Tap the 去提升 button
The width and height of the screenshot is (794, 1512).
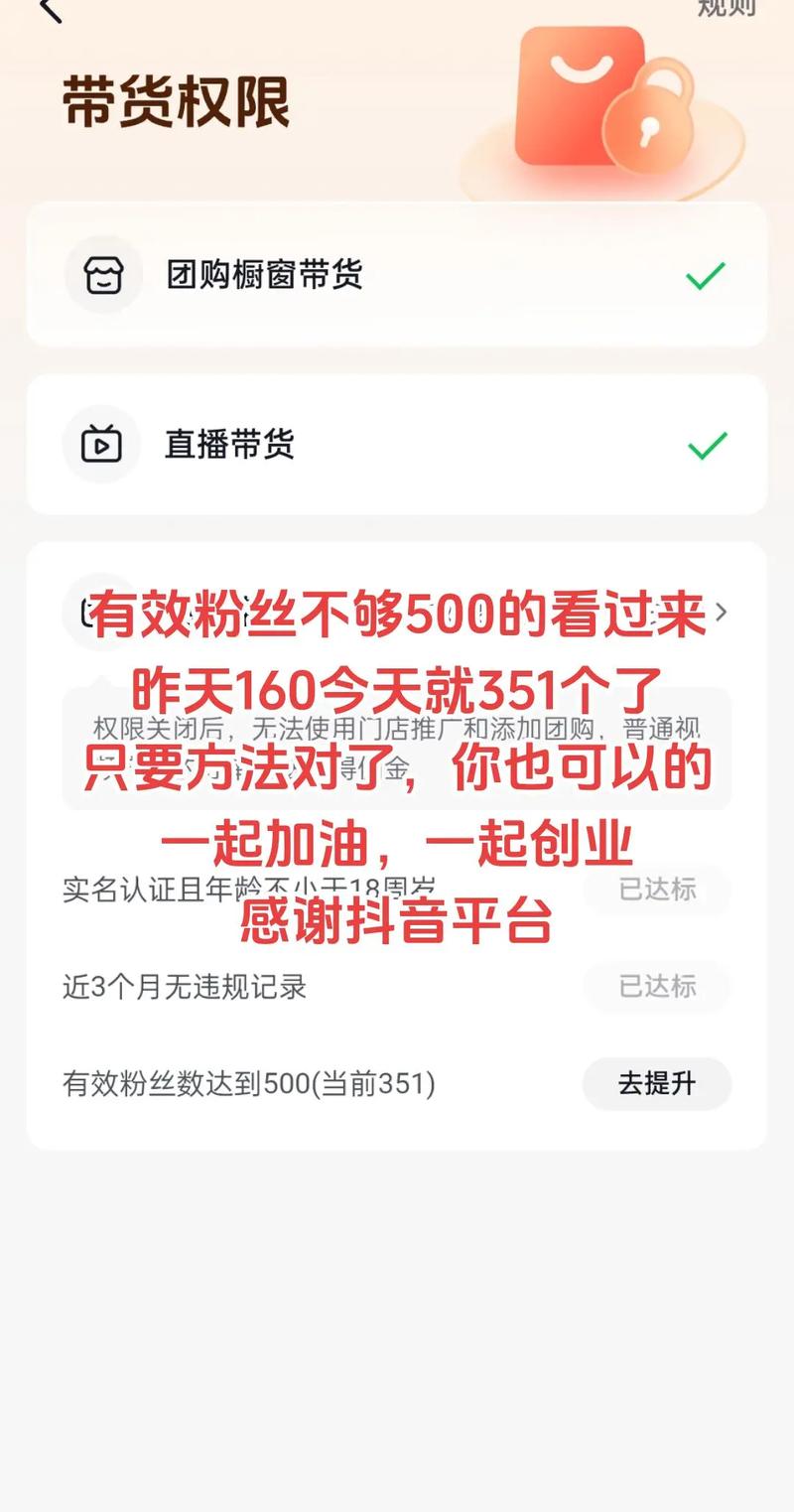pos(656,1084)
